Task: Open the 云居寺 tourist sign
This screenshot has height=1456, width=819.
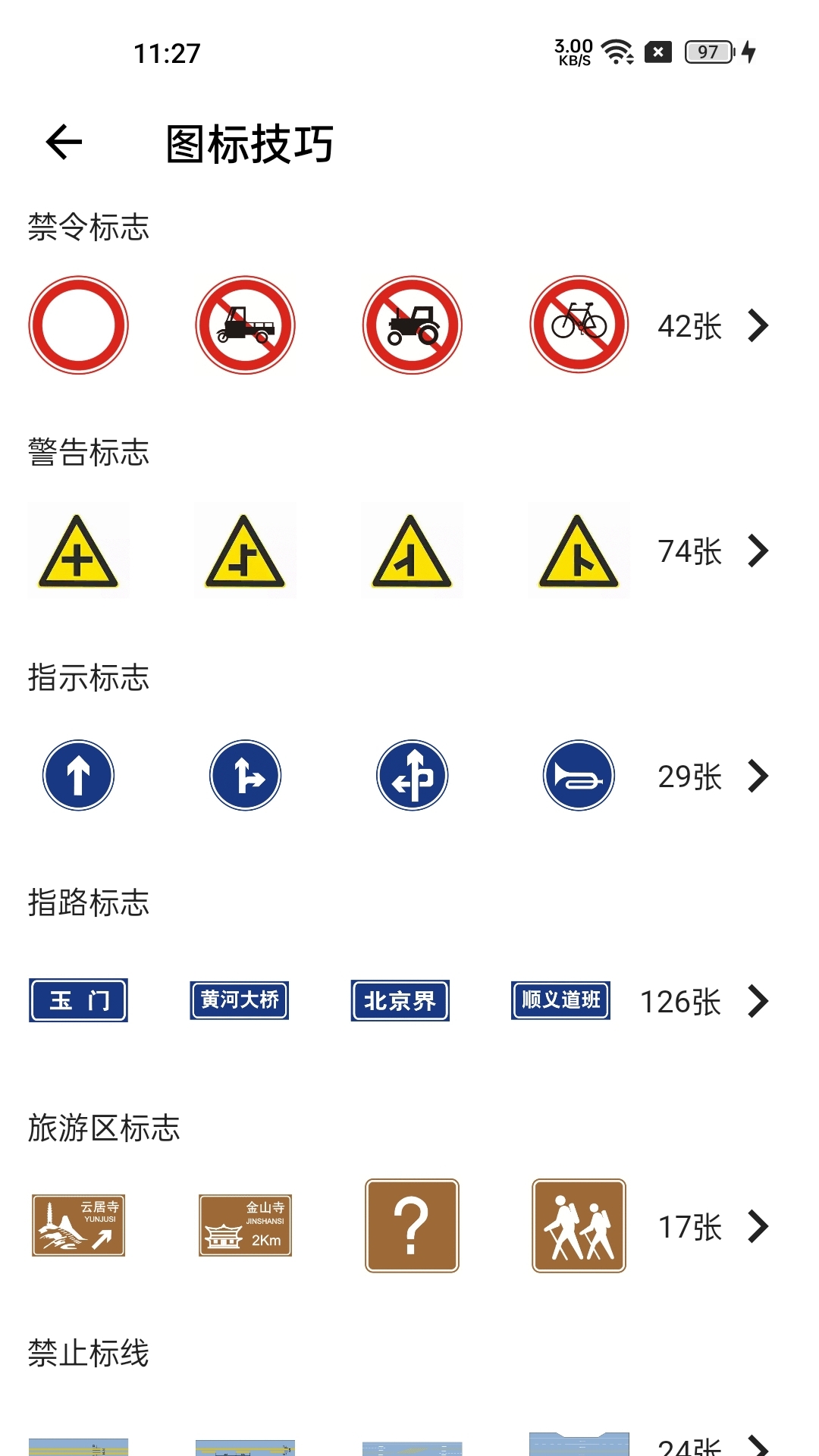Action: pos(78,1225)
